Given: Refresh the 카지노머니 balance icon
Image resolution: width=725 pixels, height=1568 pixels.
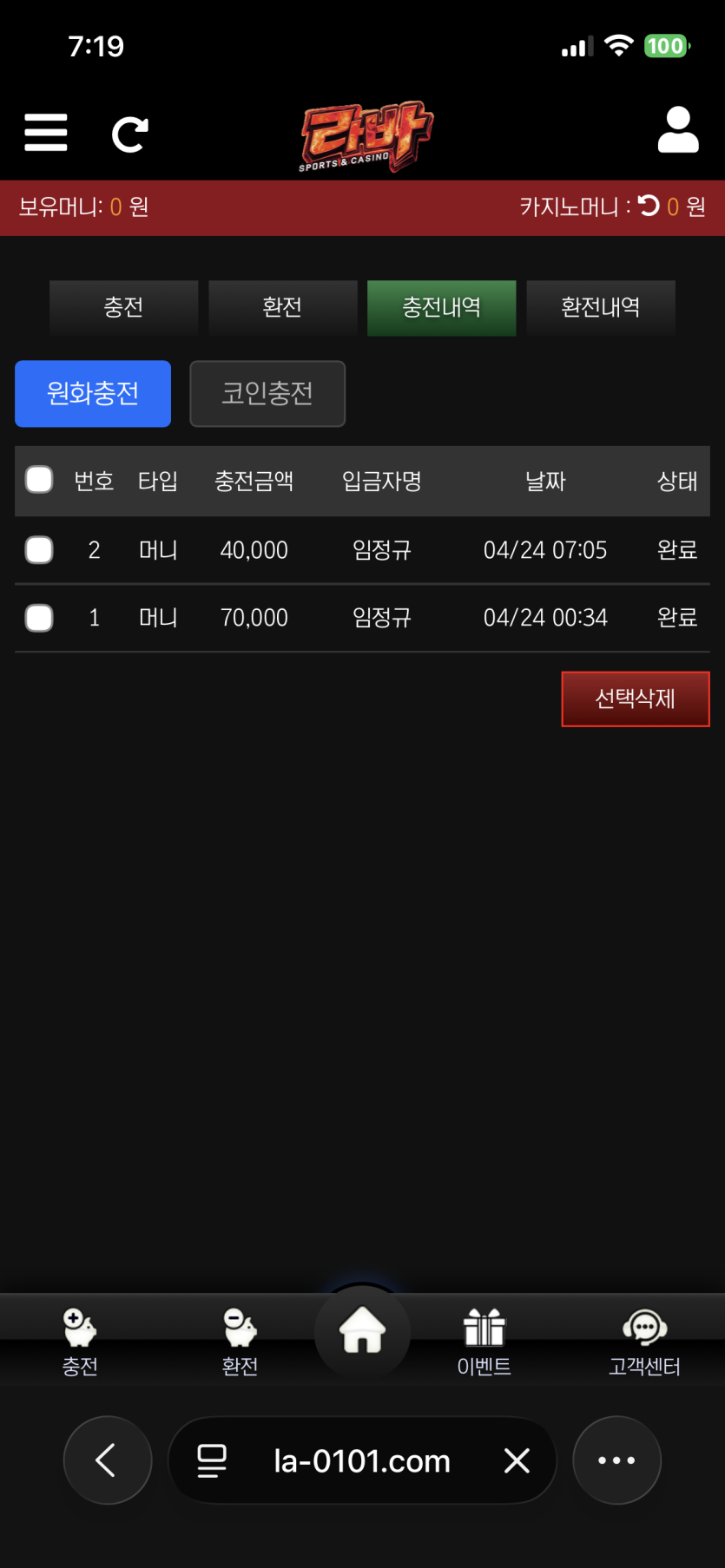Looking at the screenshot, I should (649, 206).
